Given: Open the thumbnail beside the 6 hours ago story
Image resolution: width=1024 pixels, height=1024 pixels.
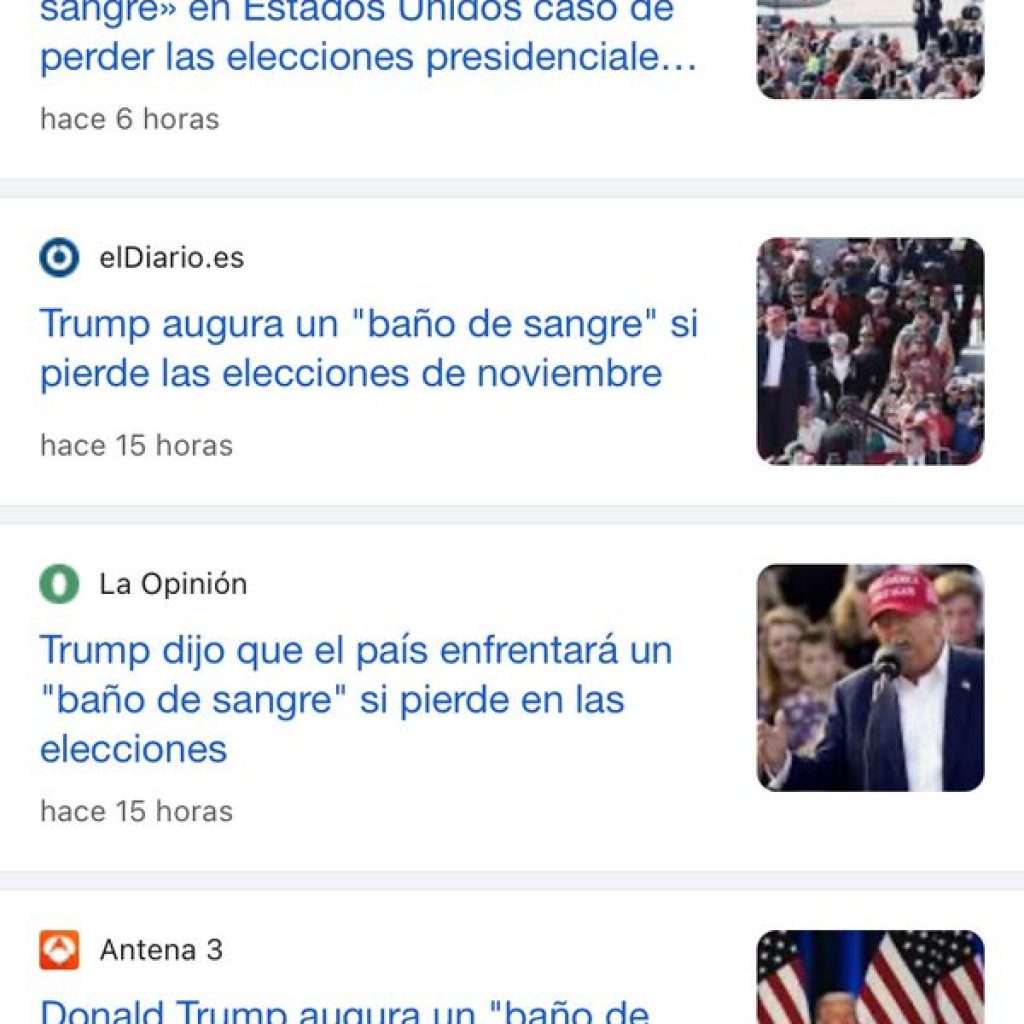Looking at the screenshot, I should click(x=870, y=48).
